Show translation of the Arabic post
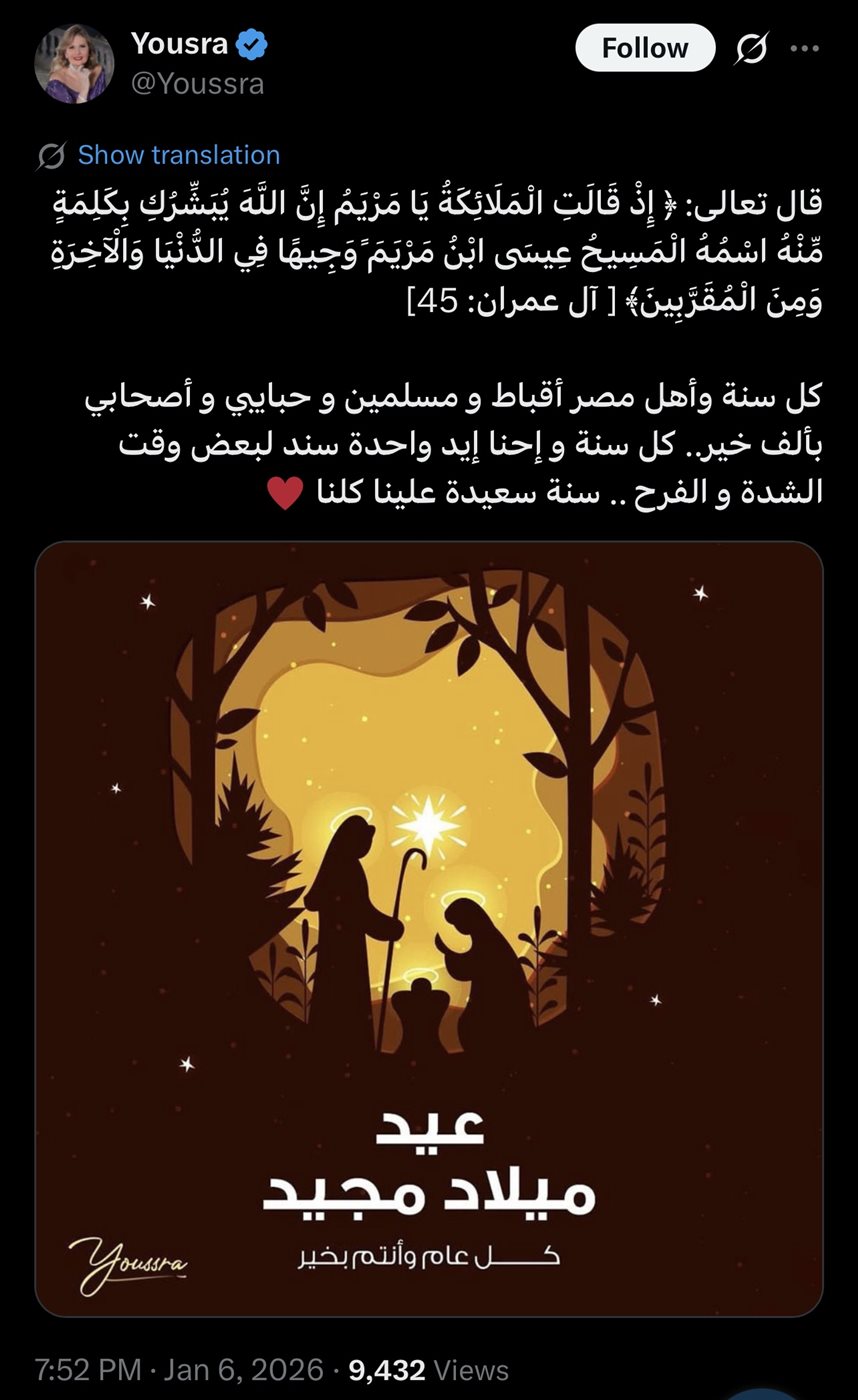The height and width of the screenshot is (1400, 858). click(178, 155)
